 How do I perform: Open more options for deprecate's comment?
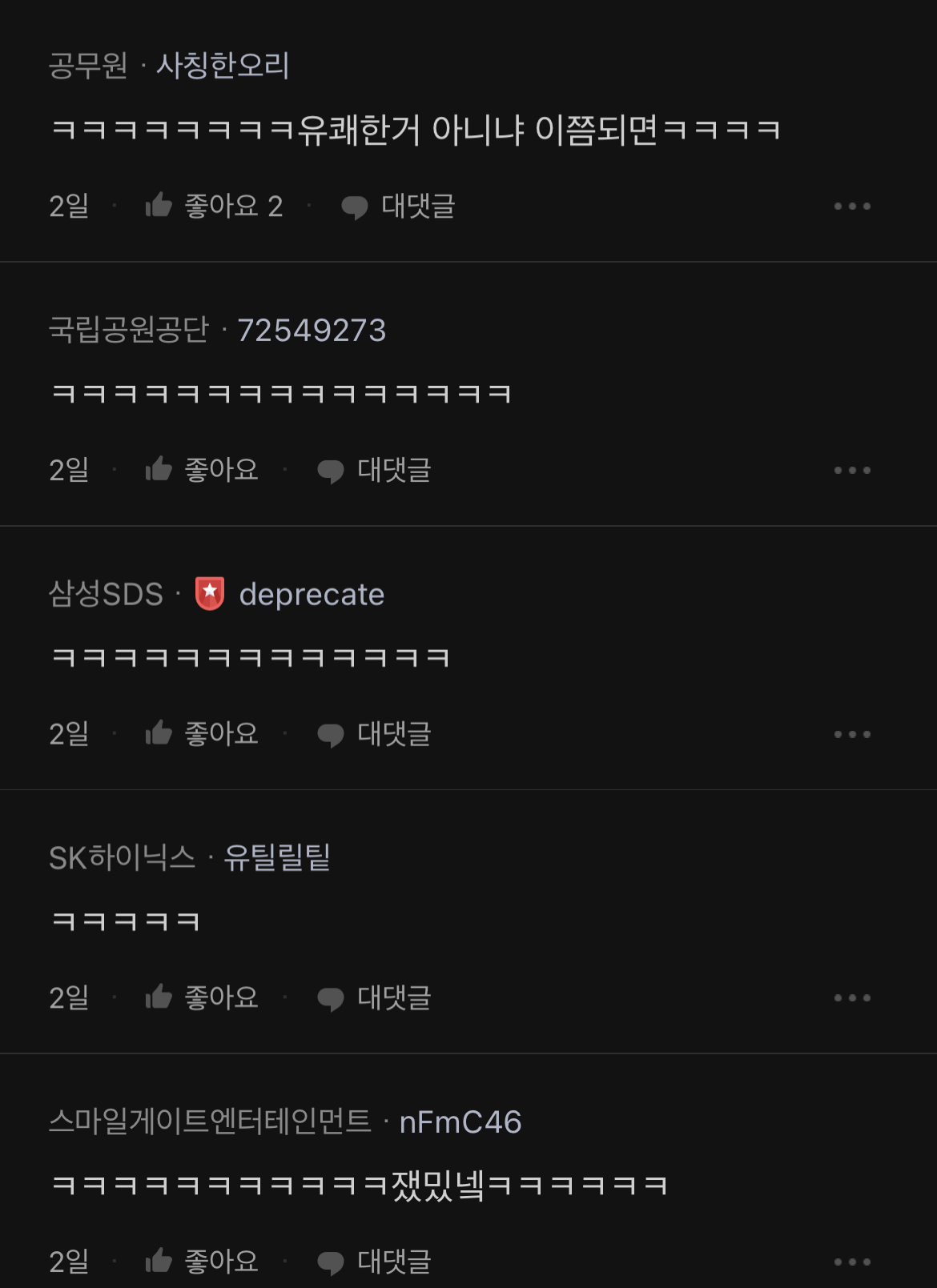[x=851, y=734]
